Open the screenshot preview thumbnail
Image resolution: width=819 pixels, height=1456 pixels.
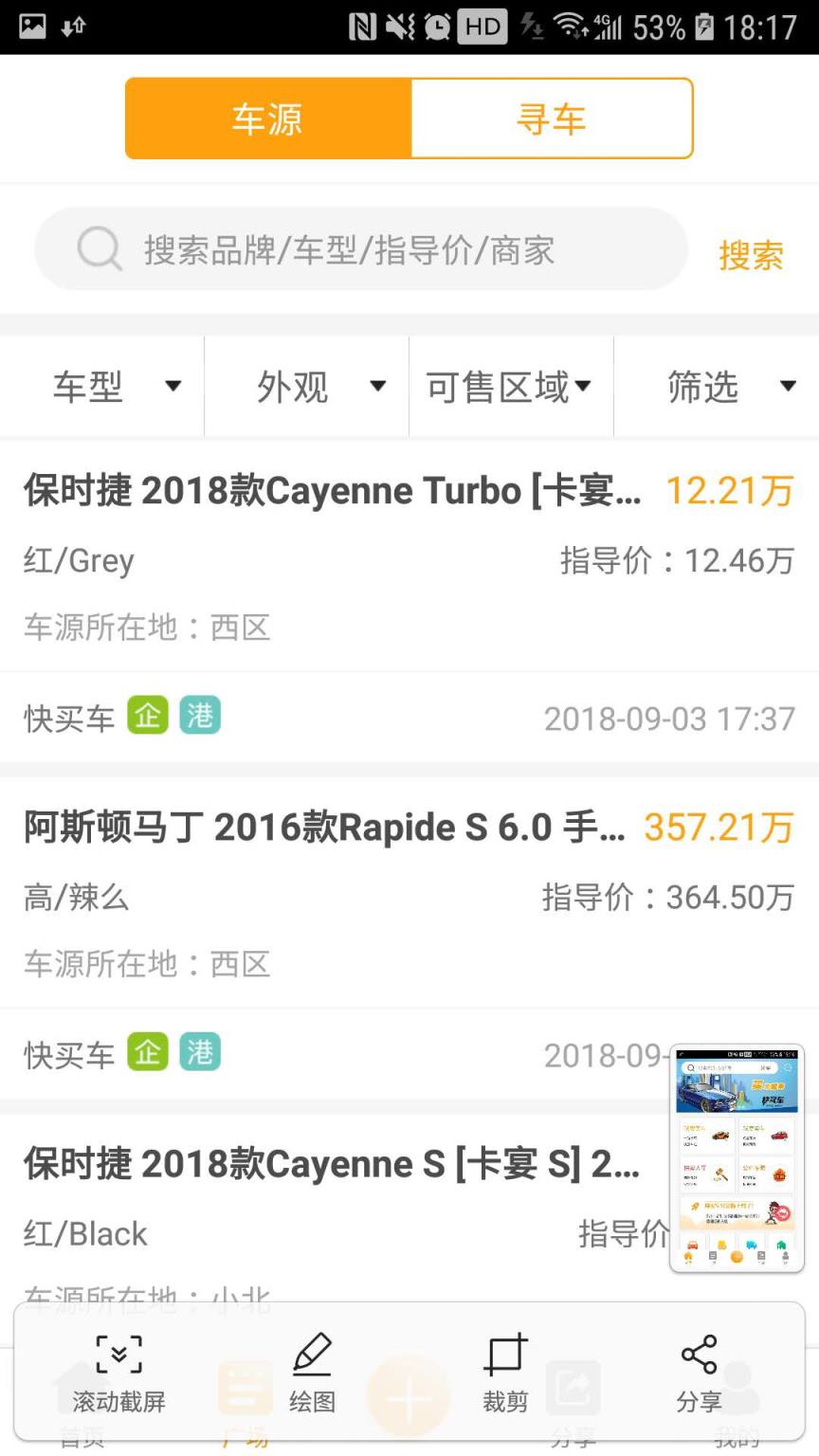pyautogui.click(x=737, y=1158)
